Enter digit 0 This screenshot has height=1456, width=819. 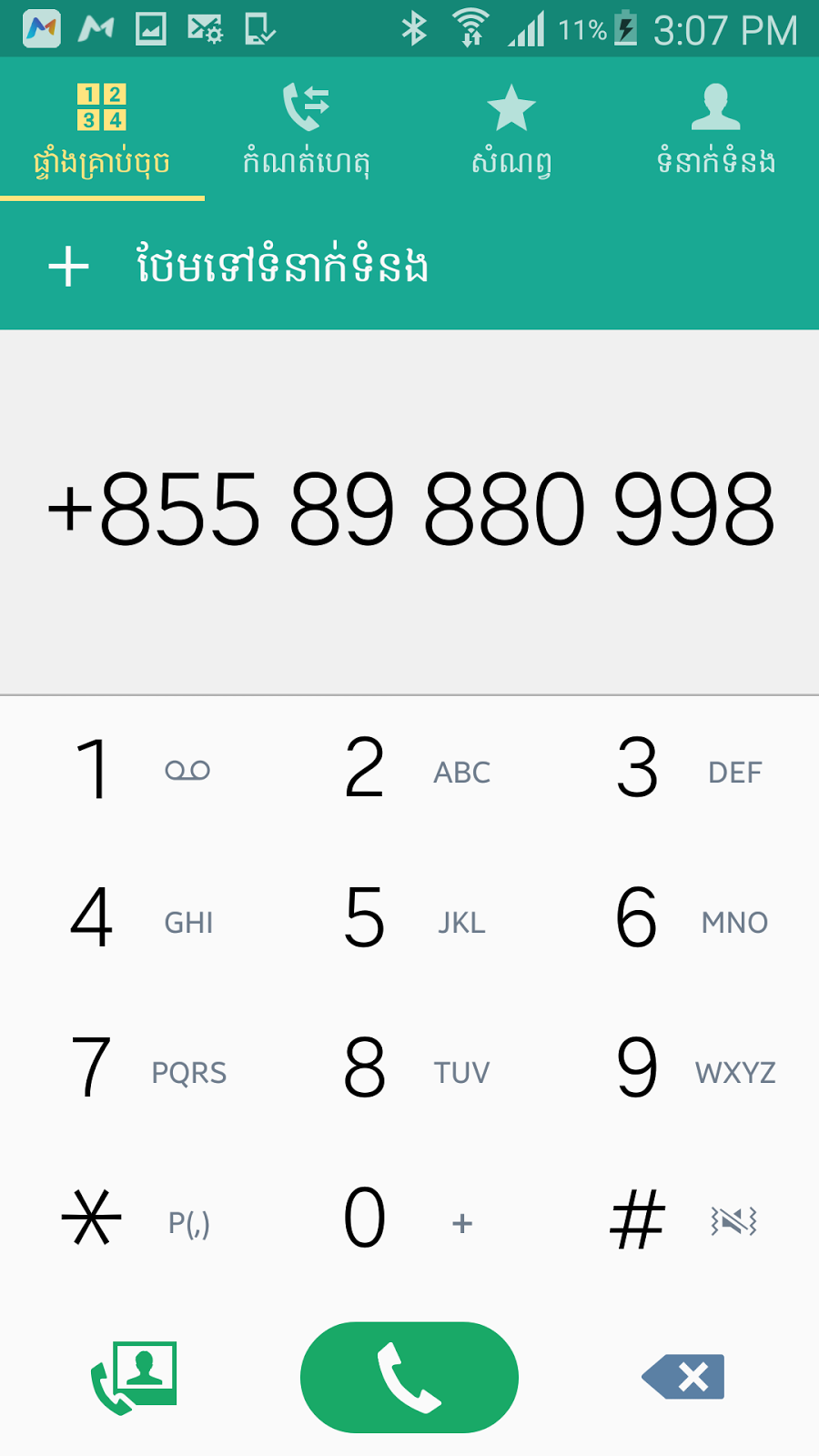409,1219
